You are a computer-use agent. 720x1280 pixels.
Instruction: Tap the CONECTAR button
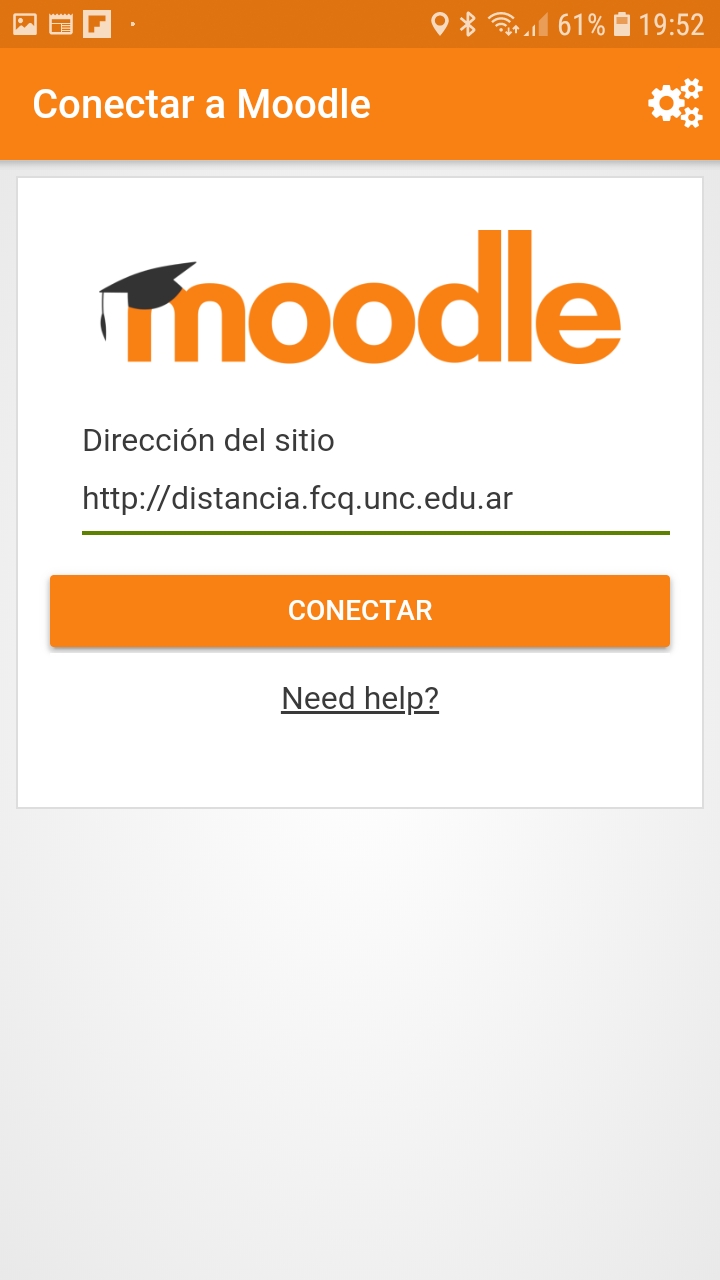[x=360, y=611]
